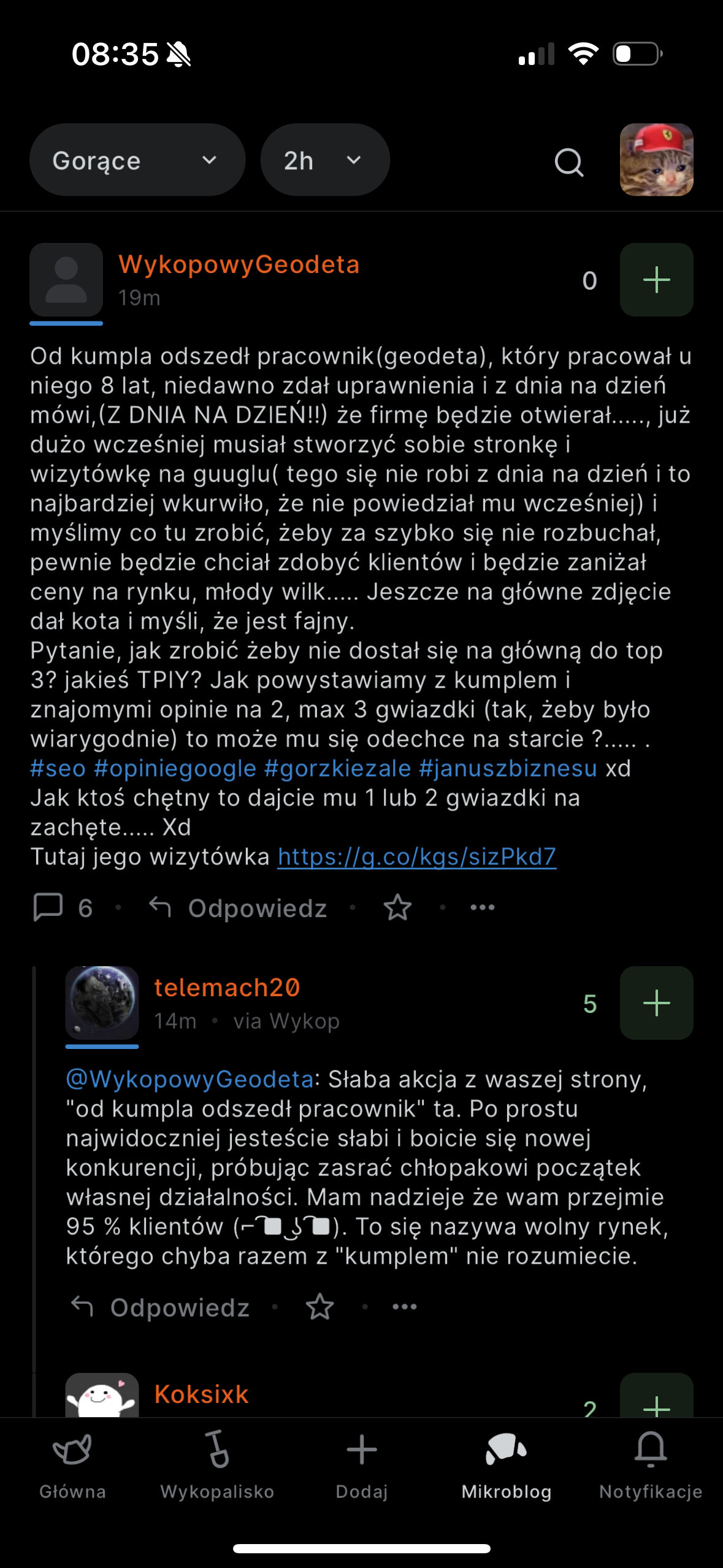Reply to WykopowyGeodeta's post
The height and width of the screenshot is (1568, 723).
click(x=239, y=908)
